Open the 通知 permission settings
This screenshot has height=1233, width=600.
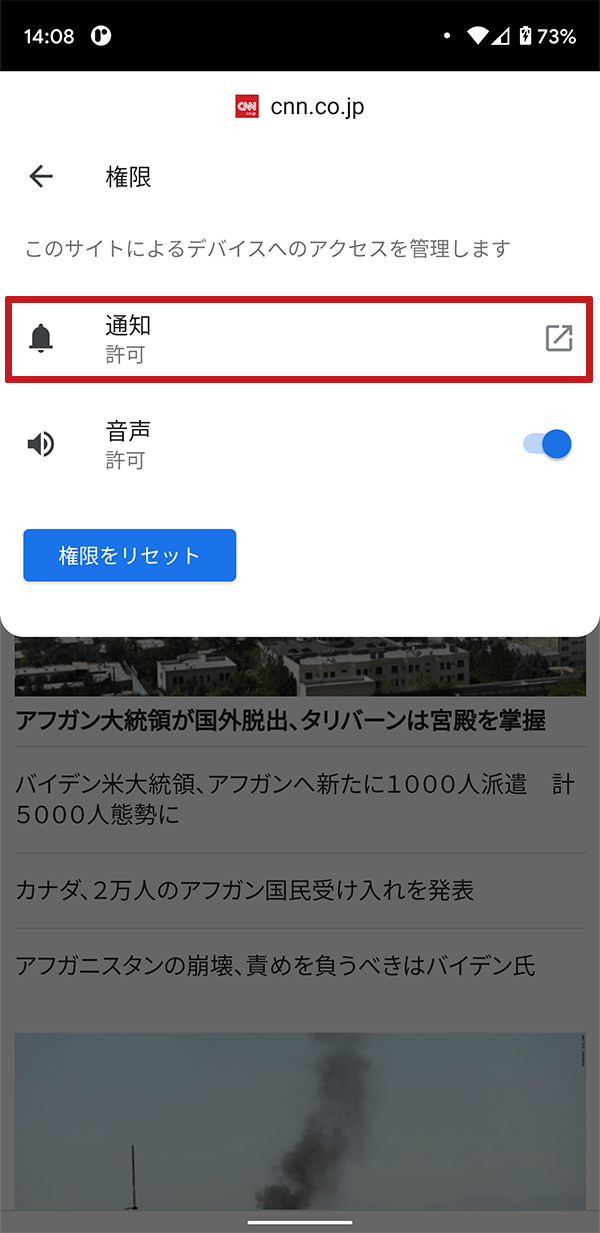click(300, 339)
